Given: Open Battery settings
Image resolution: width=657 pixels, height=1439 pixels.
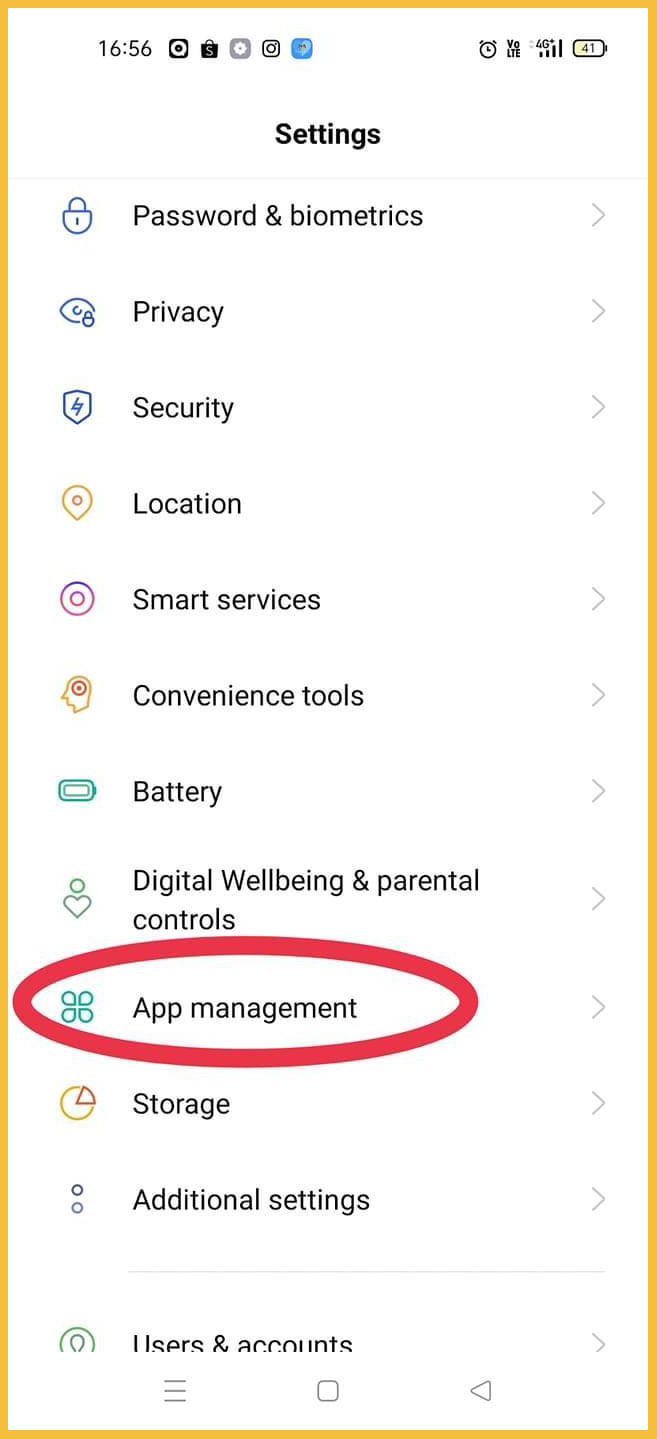Looking at the screenshot, I should (x=177, y=792).
